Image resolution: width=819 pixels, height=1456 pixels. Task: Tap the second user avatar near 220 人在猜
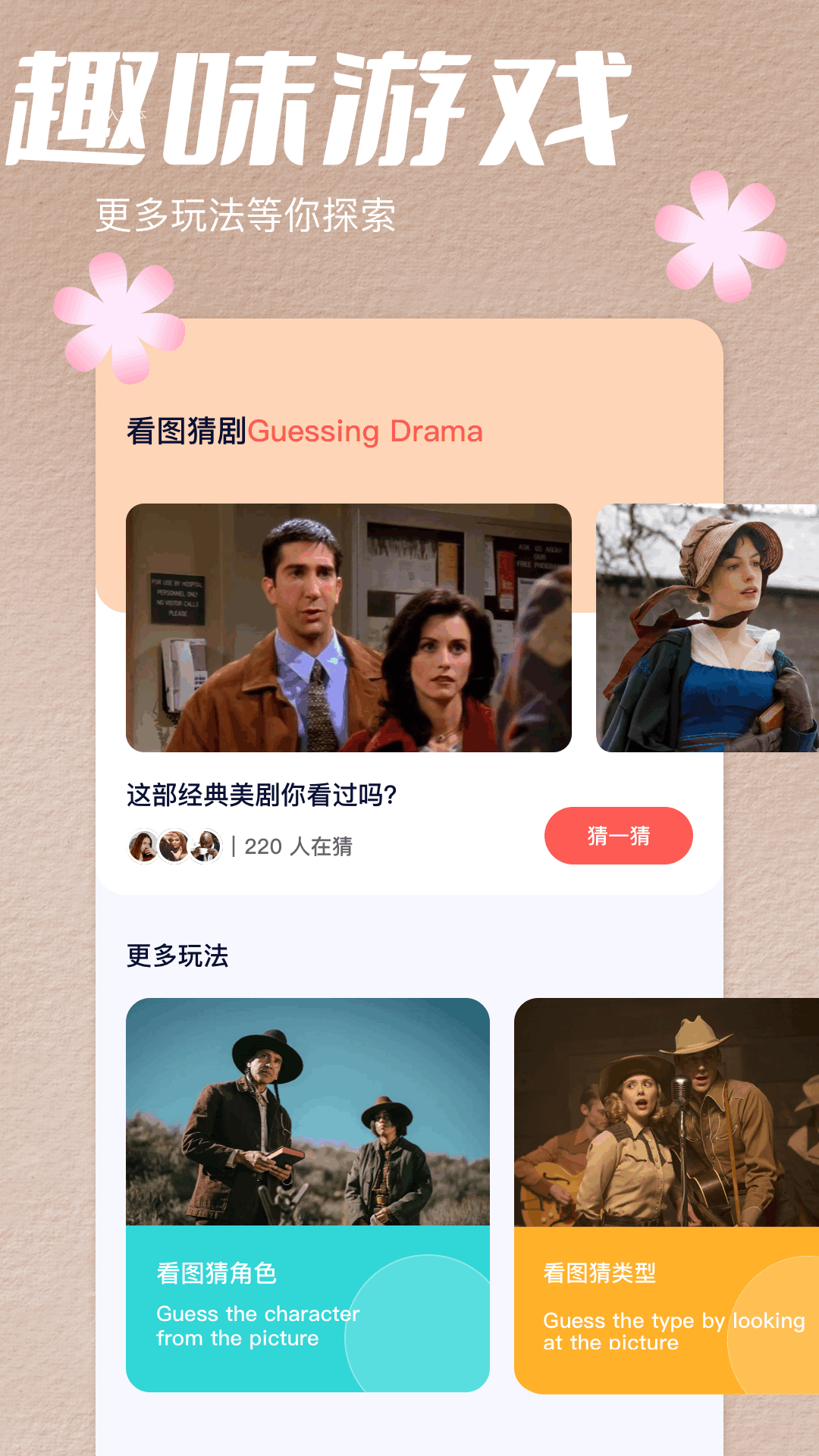click(x=173, y=843)
